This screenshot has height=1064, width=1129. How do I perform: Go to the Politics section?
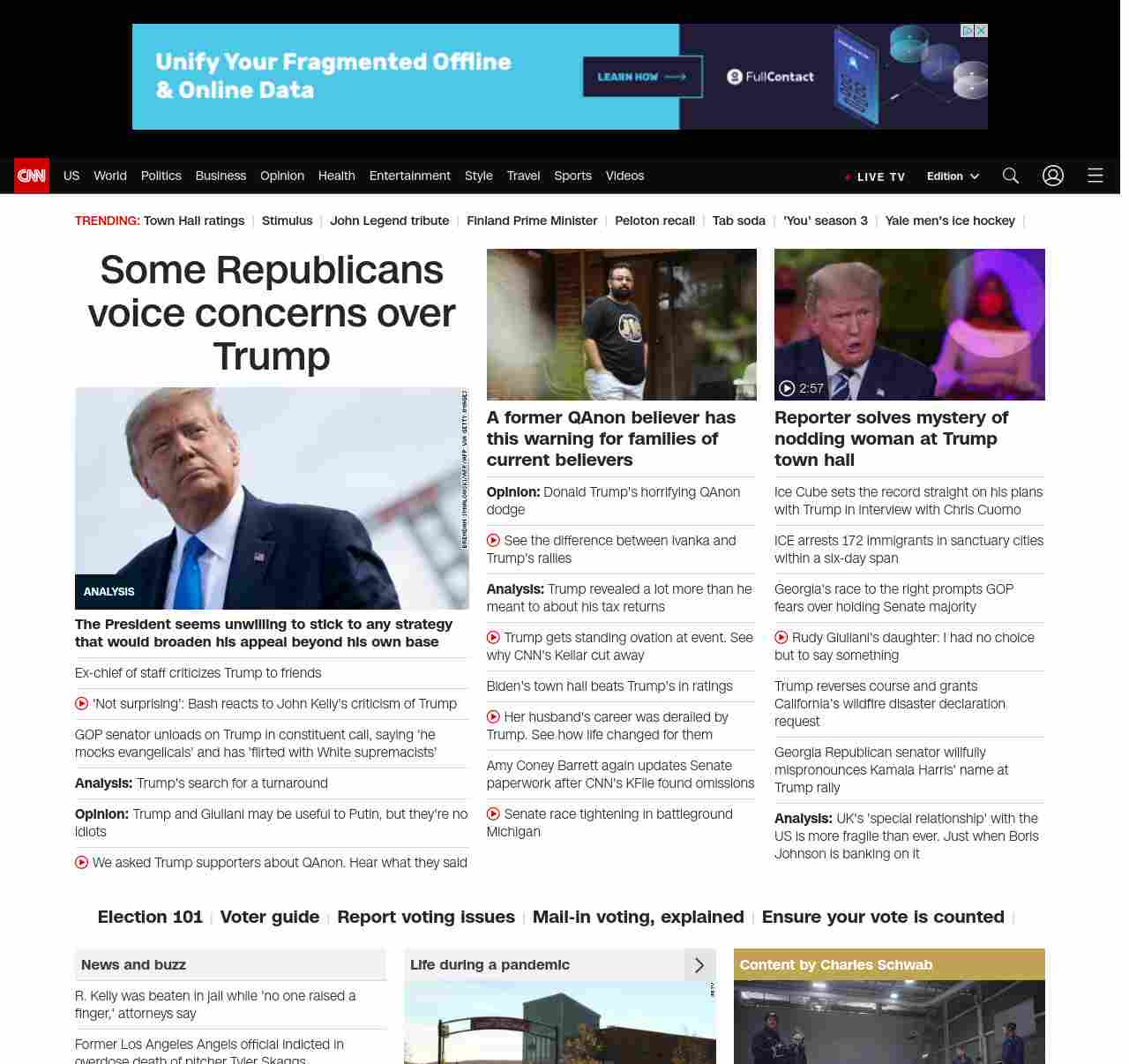click(161, 176)
